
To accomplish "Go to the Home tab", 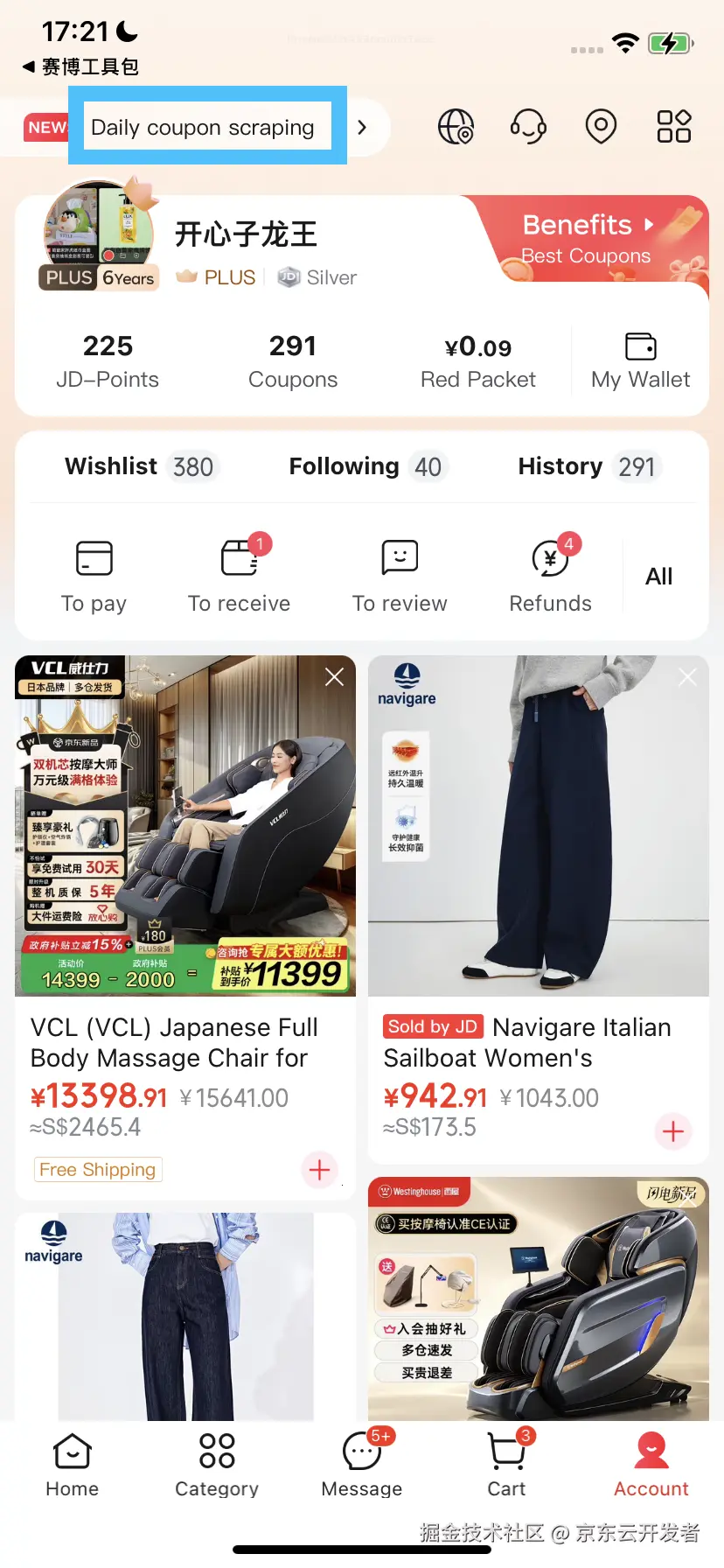I will coord(72,1465).
